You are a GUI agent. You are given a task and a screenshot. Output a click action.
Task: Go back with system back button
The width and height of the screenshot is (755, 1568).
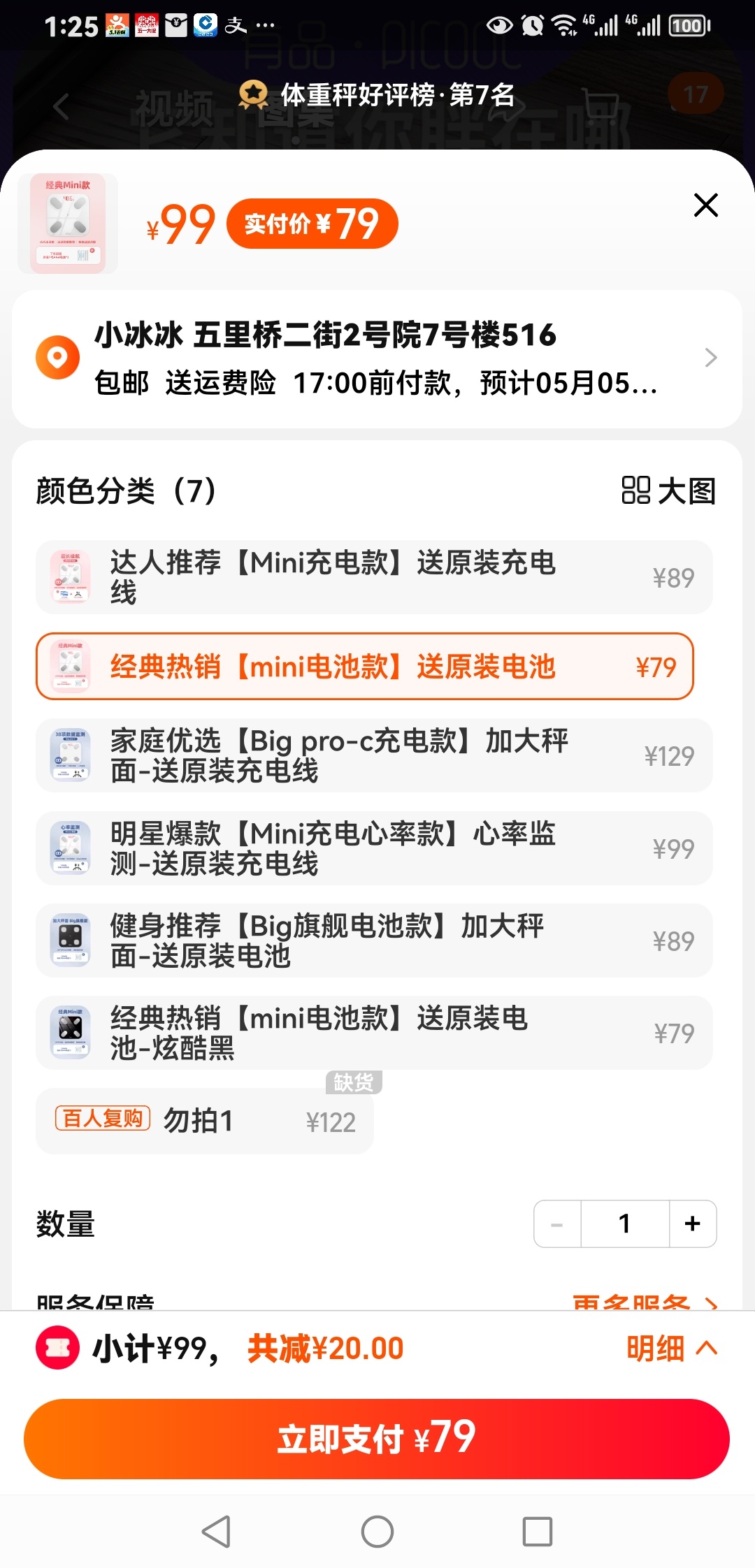[216, 1532]
